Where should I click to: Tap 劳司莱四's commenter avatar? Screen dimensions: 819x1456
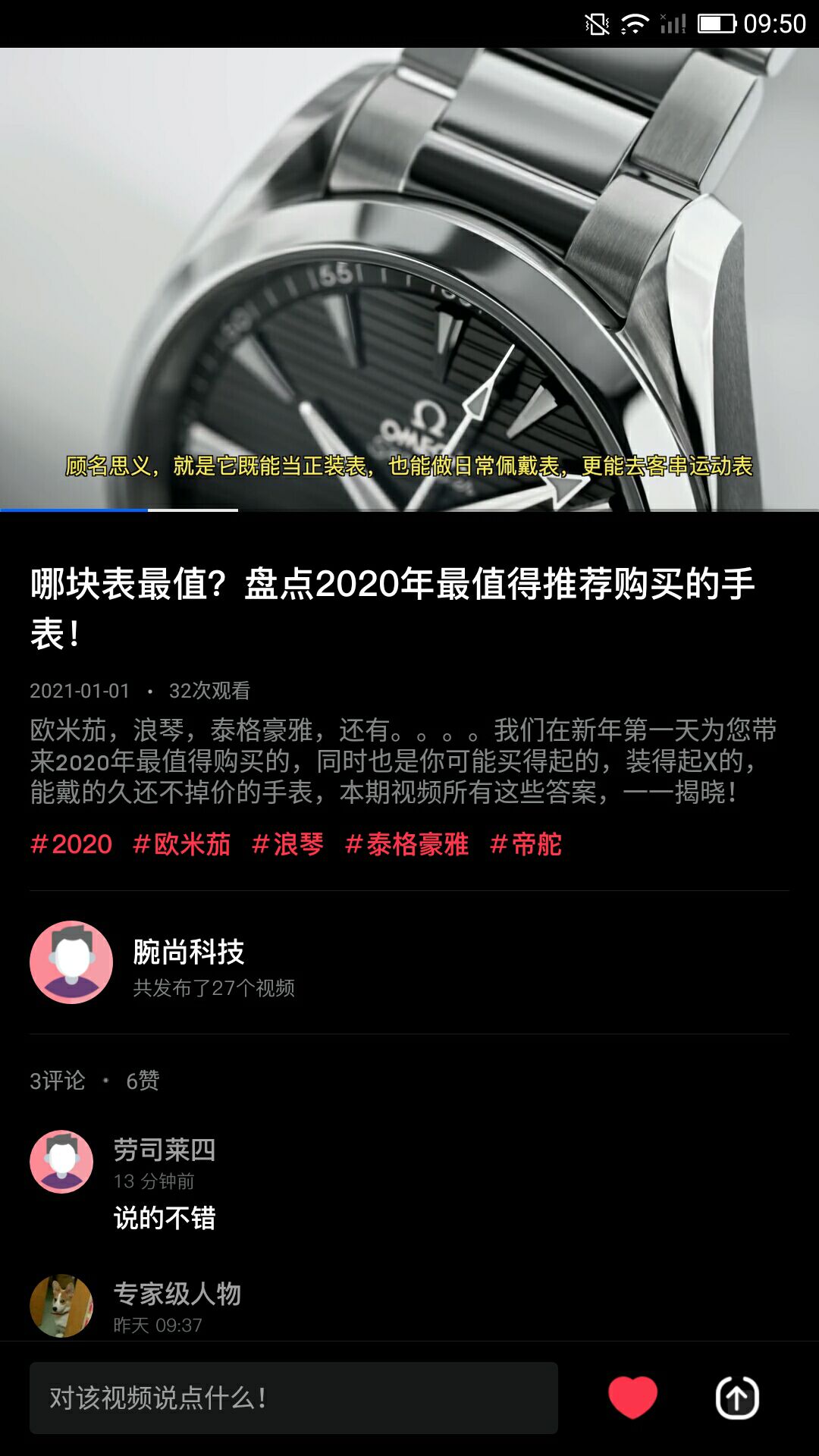[x=63, y=1162]
